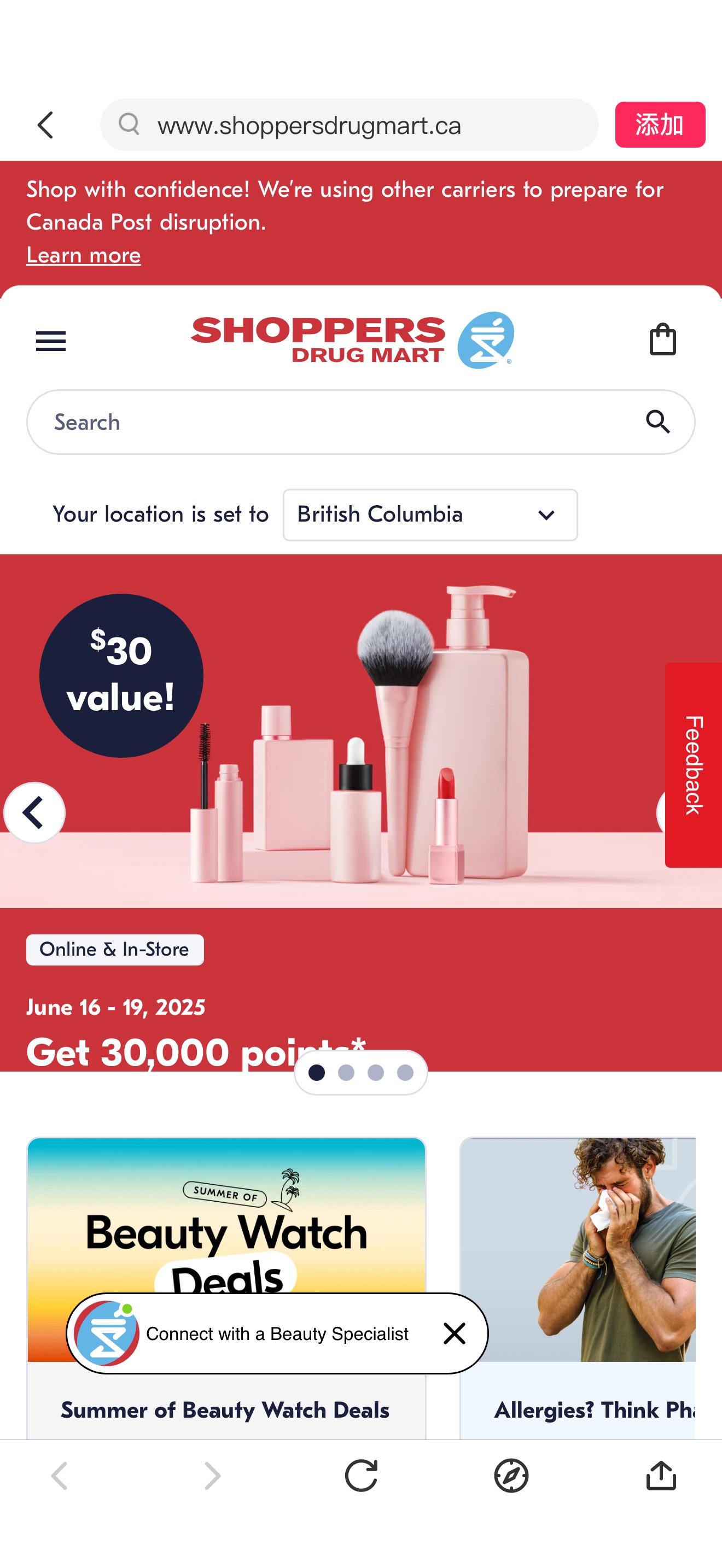Open the shopping bag
Image resolution: width=722 pixels, height=1568 pixels.
tap(662, 340)
